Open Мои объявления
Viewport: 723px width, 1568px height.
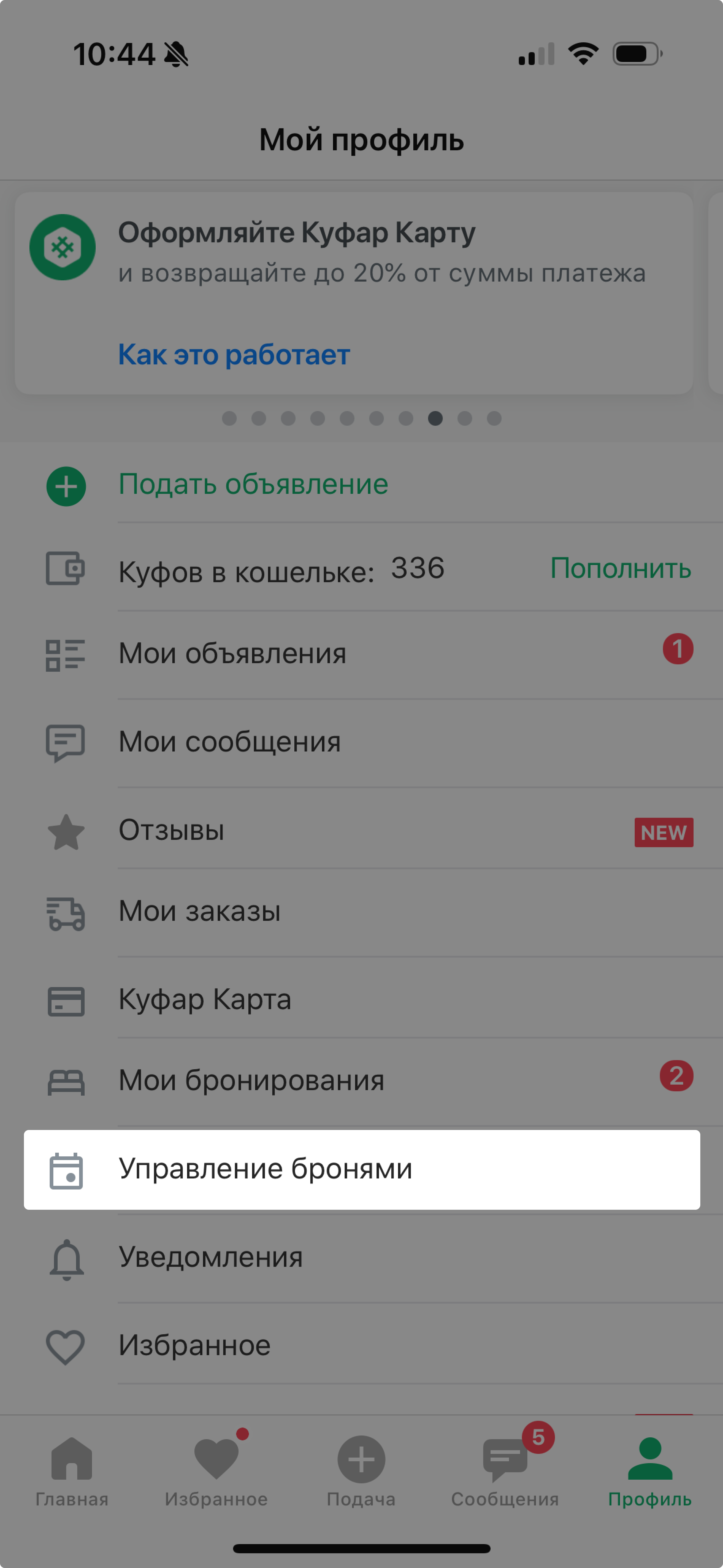361,654
